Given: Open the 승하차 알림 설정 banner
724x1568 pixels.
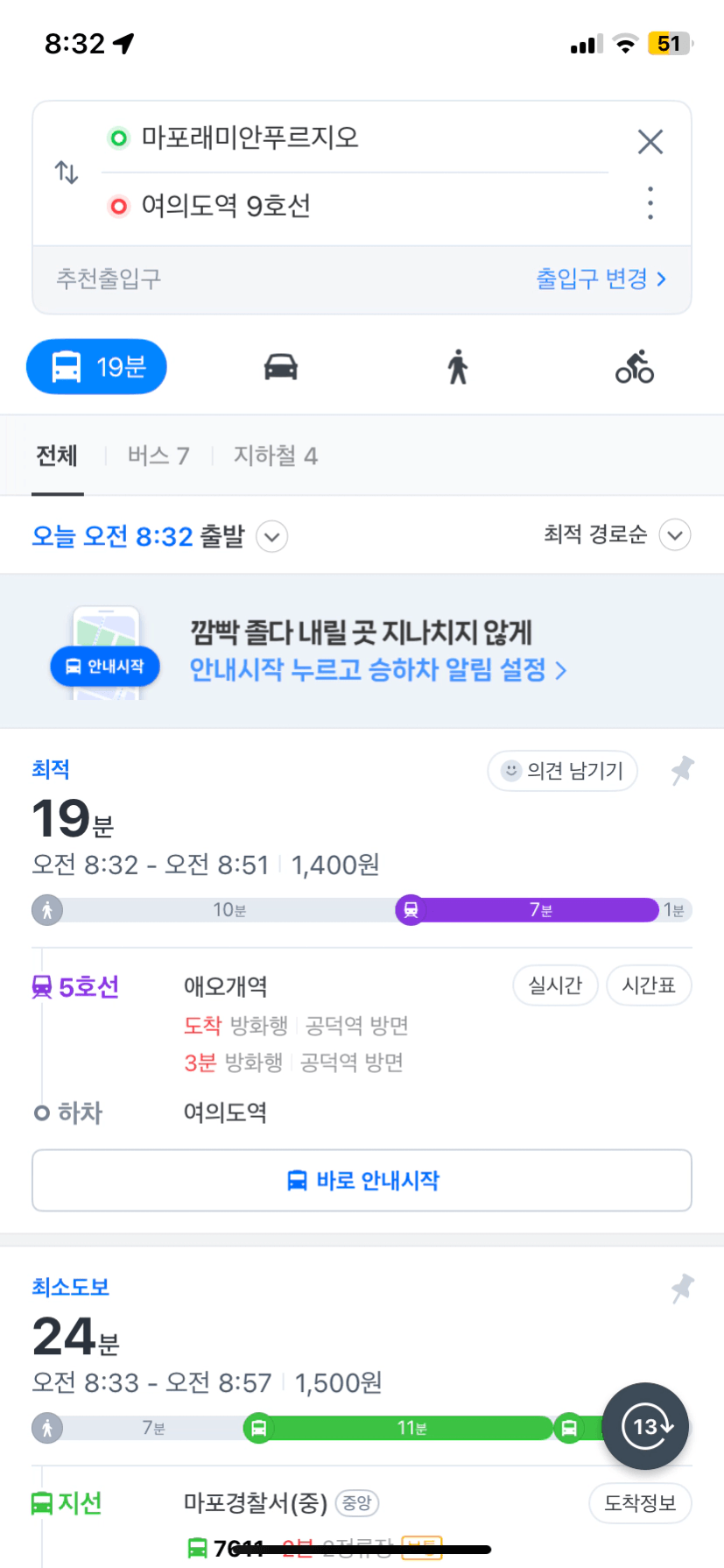Looking at the screenshot, I should click(x=362, y=651).
